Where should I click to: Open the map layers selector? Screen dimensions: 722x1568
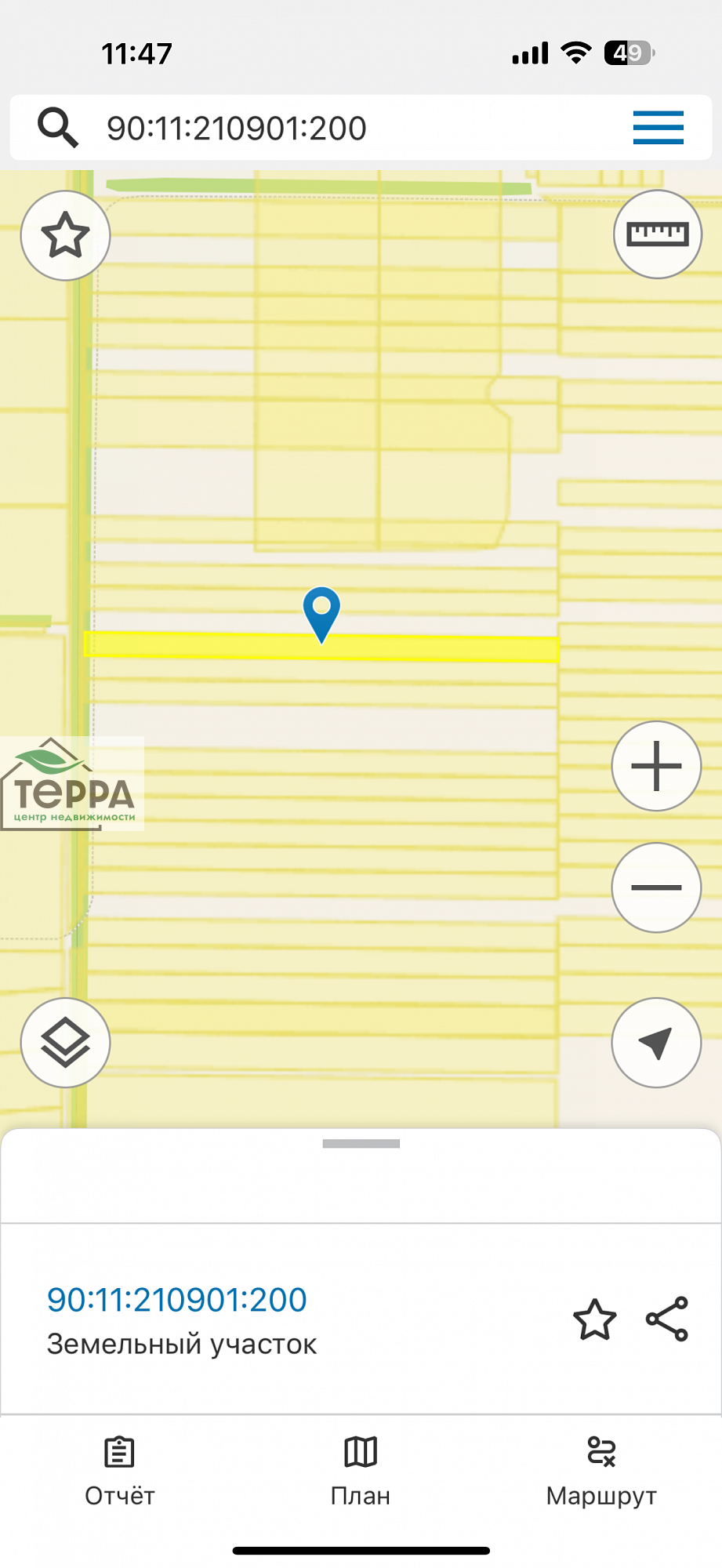tap(65, 1043)
